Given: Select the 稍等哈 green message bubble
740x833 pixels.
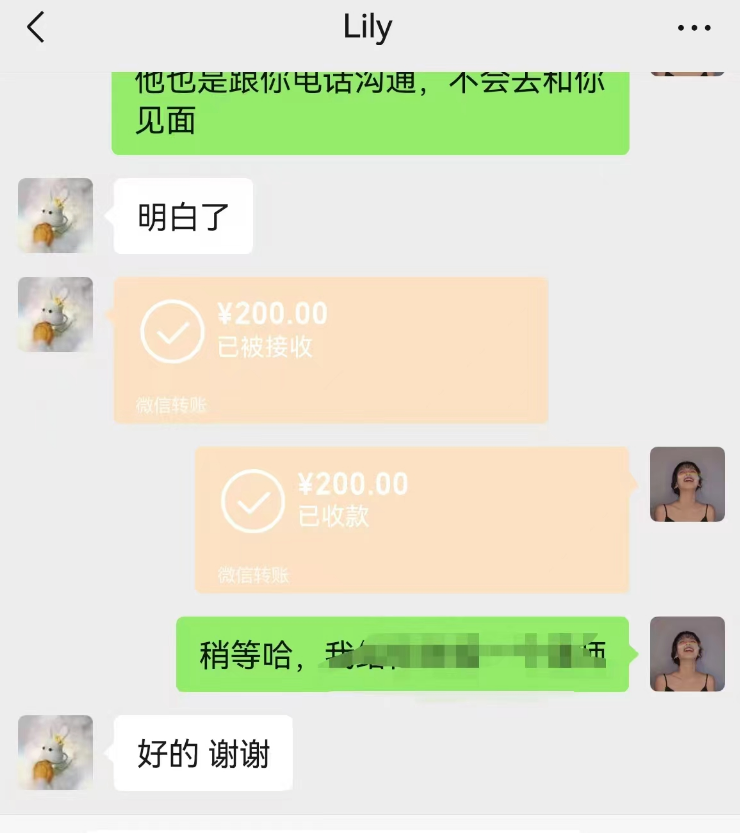Looking at the screenshot, I should tap(400, 655).
